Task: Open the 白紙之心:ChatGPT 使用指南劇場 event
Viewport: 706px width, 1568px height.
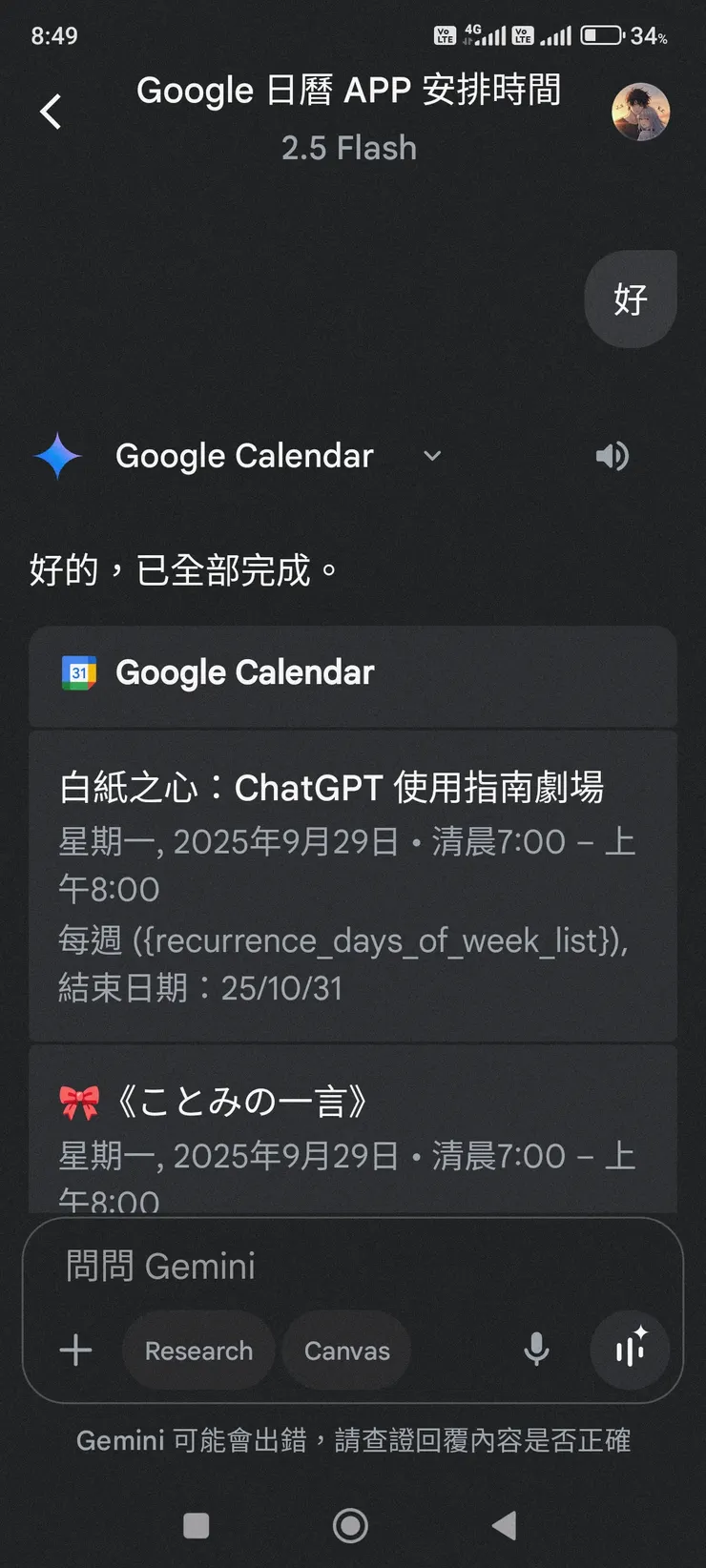Action: [352, 885]
